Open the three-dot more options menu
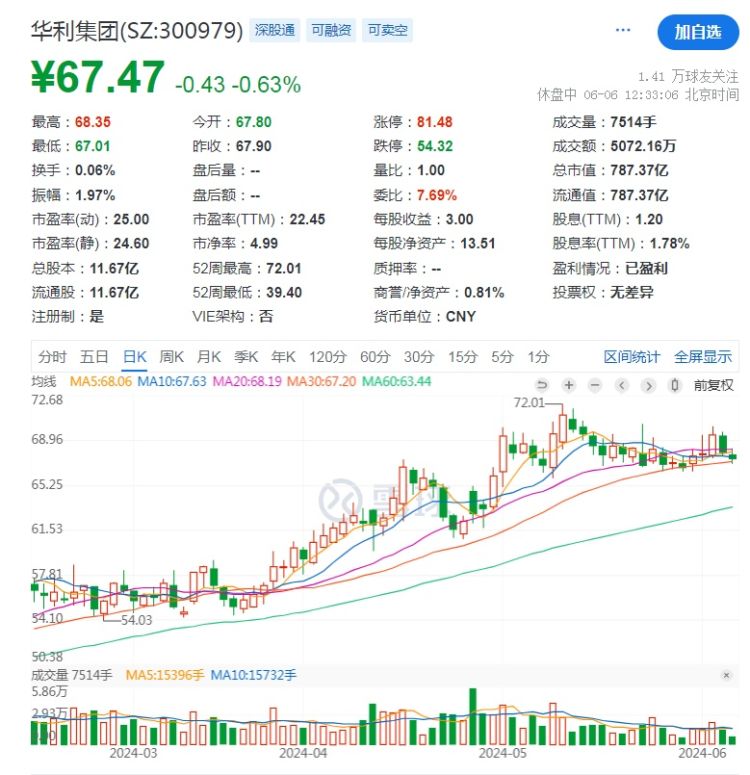The height and width of the screenshot is (775, 750). (624, 31)
